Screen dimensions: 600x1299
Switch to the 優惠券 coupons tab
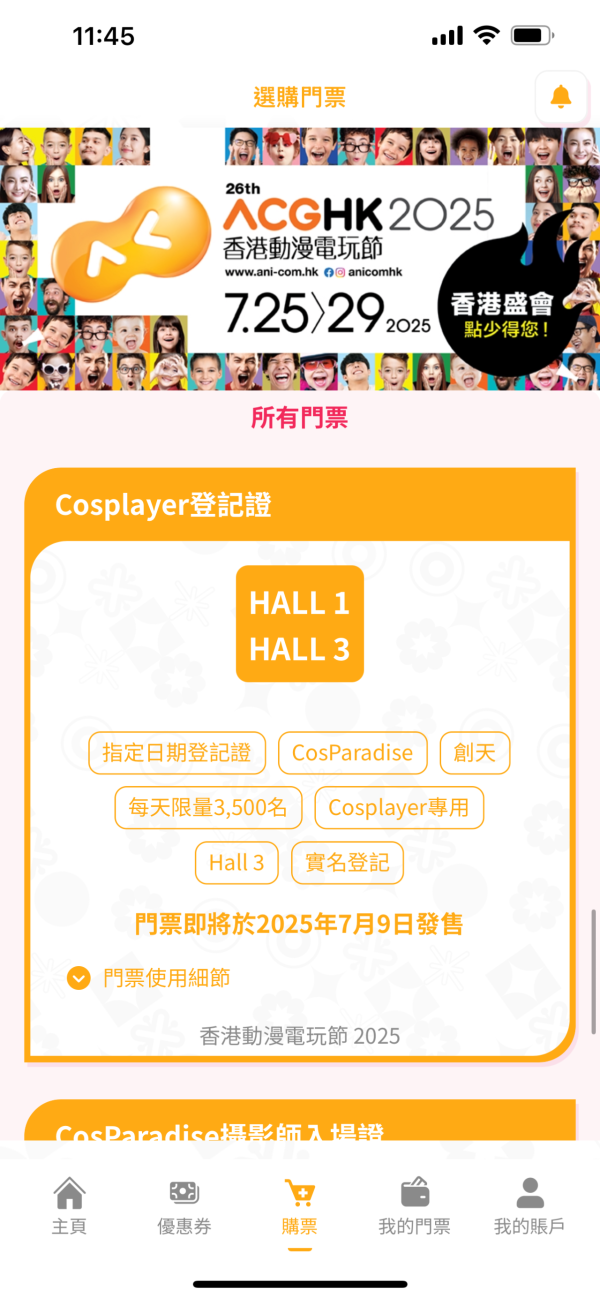click(x=184, y=1207)
